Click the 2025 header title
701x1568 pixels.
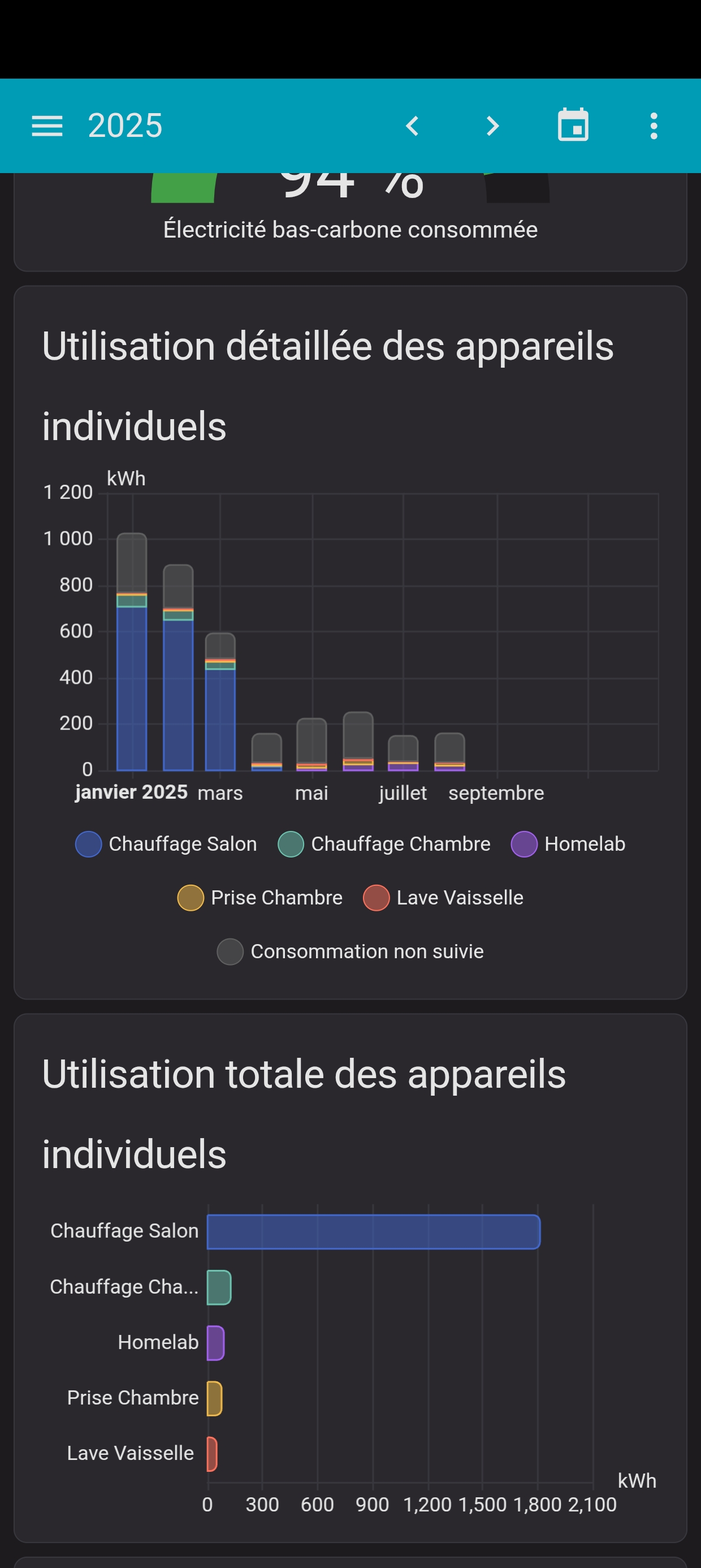(125, 126)
